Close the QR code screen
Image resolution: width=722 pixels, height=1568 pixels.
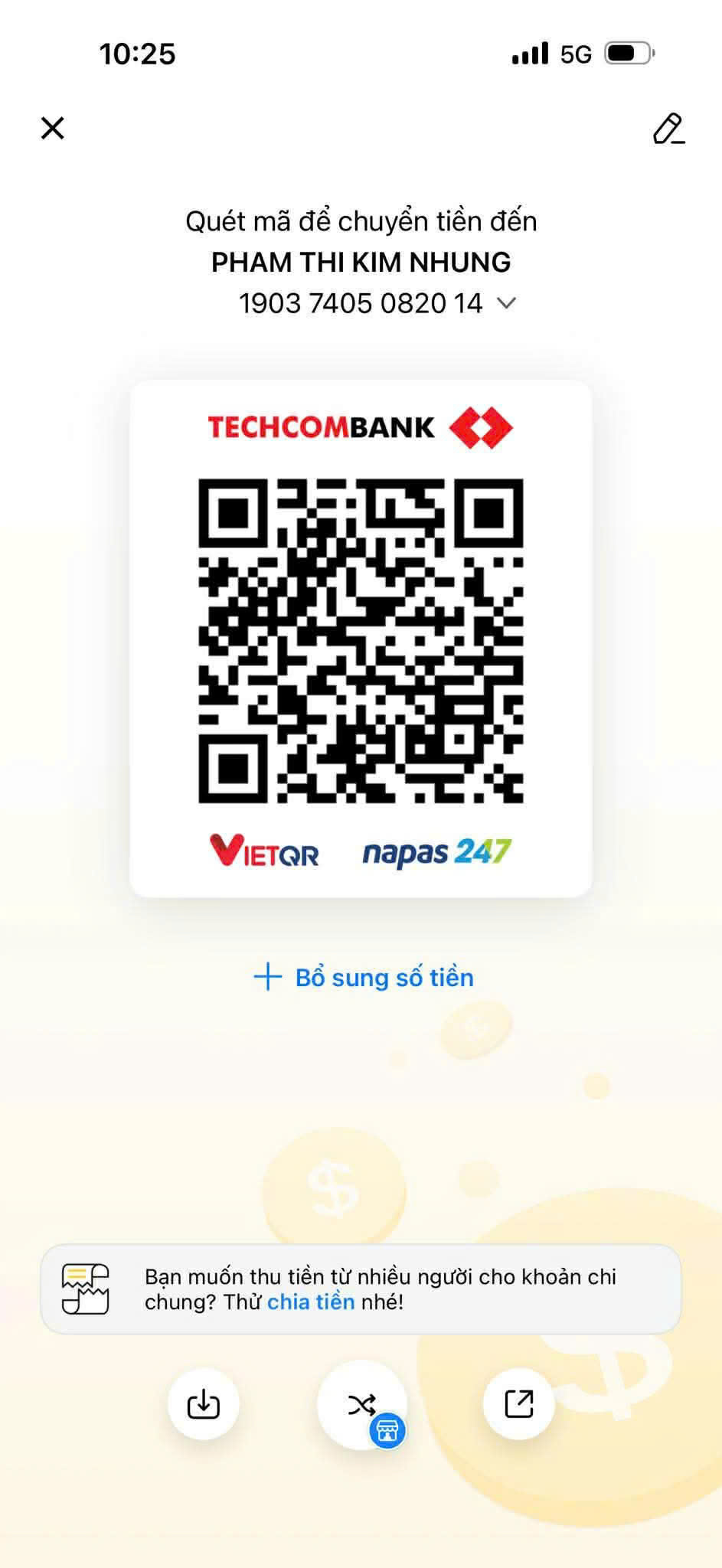click(52, 128)
